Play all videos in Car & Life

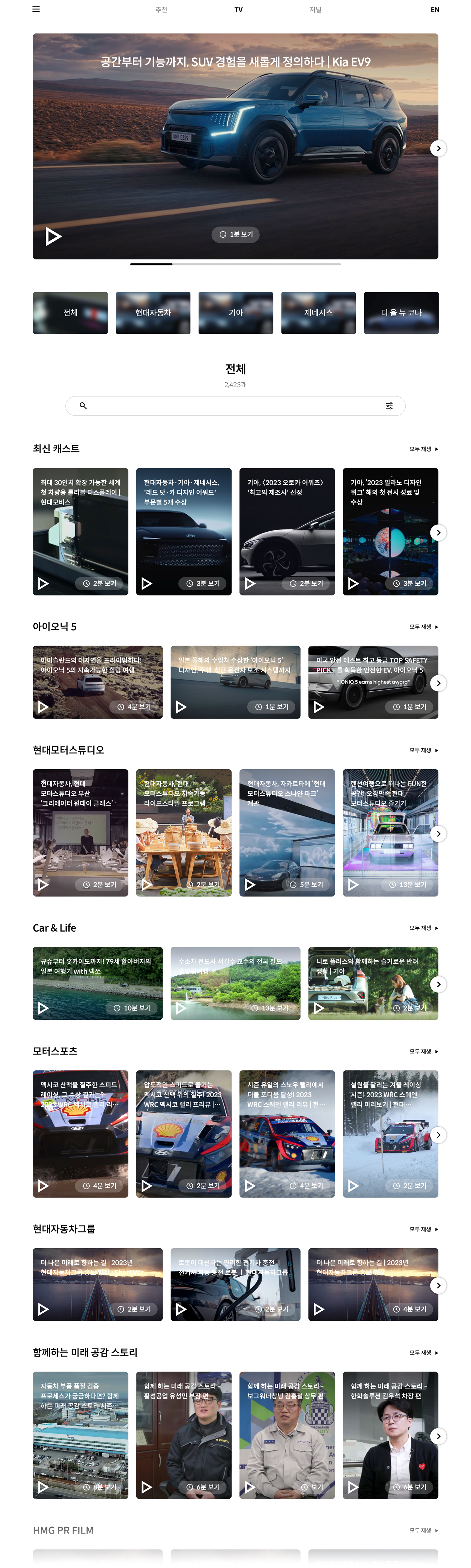tap(424, 928)
